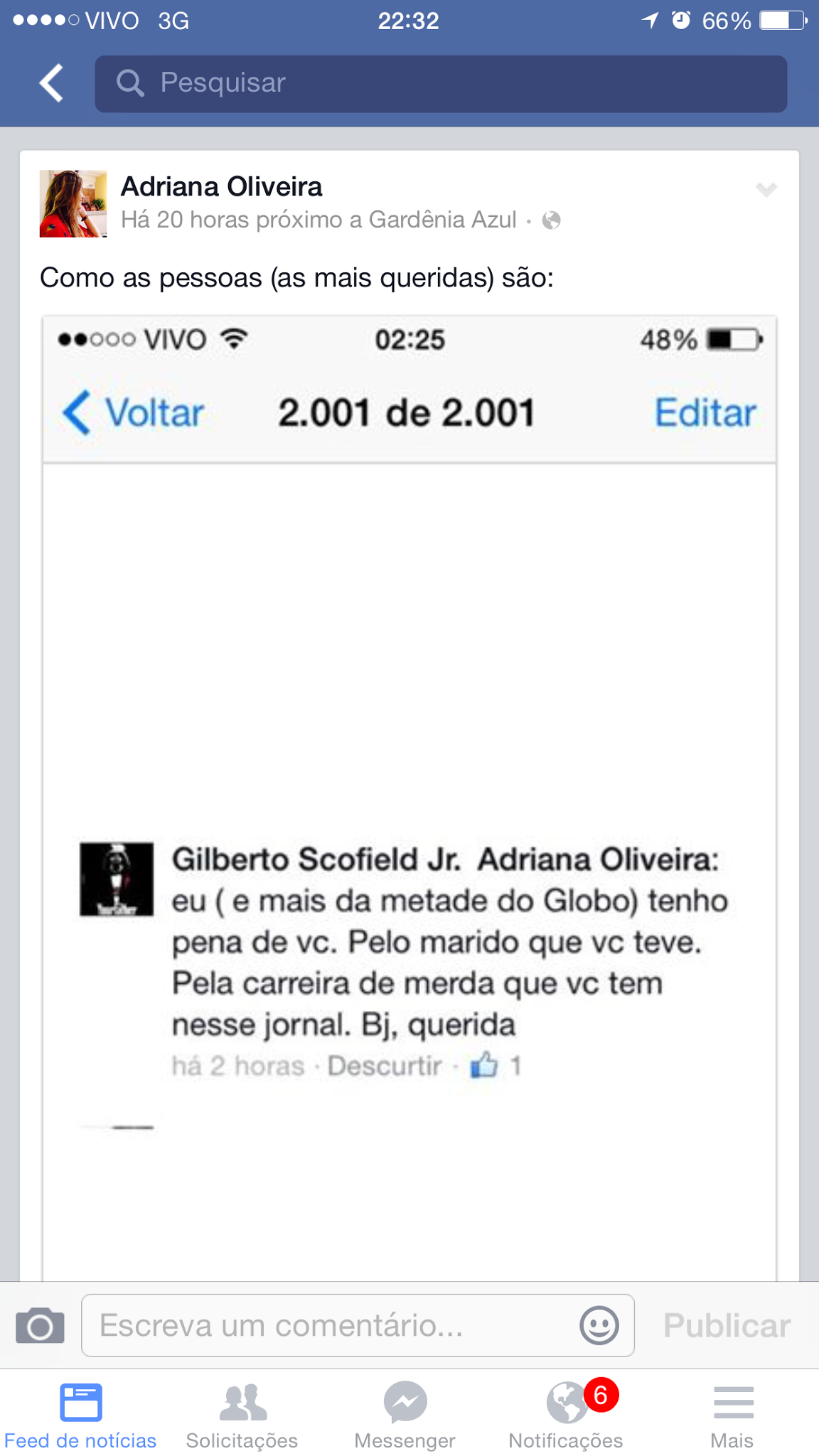Open the Mais menu tab
Viewport: 819px width, 1456px height.
coord(732,1416)
